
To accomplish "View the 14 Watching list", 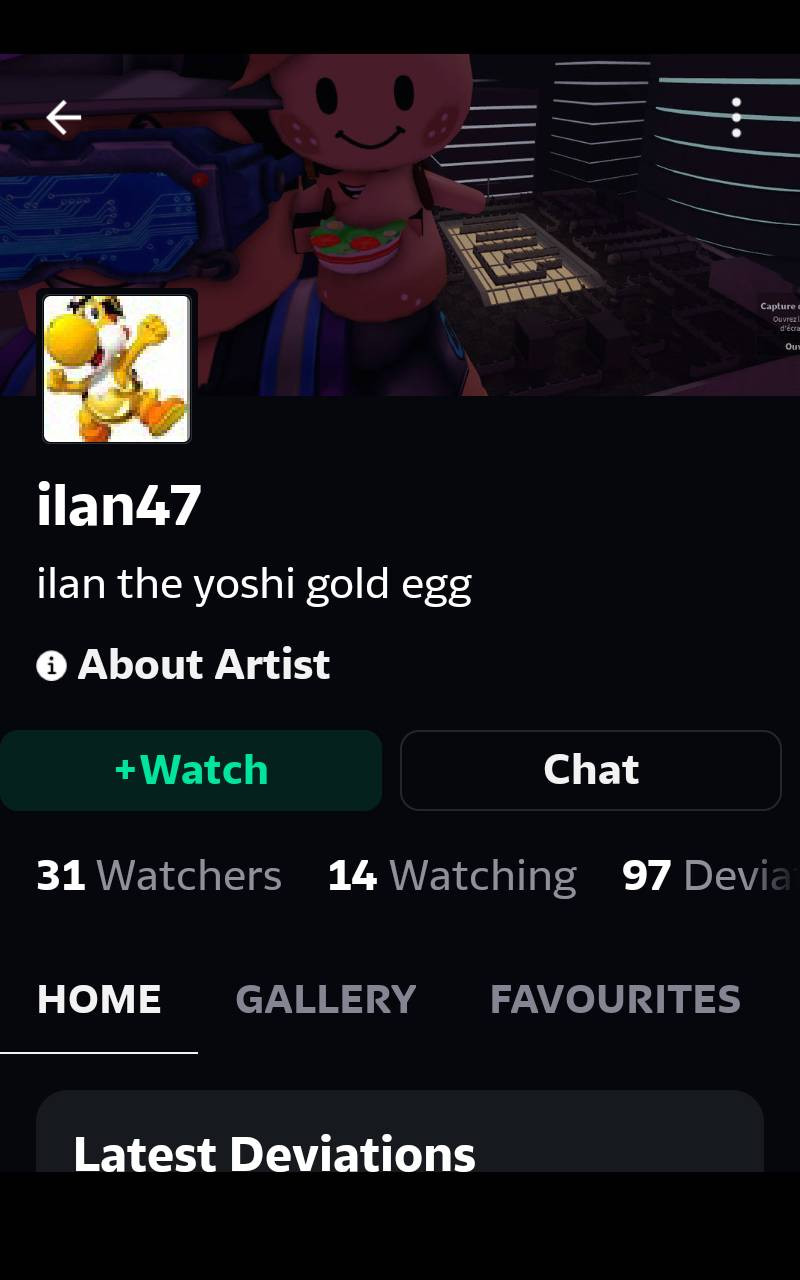I will (452, 876).
